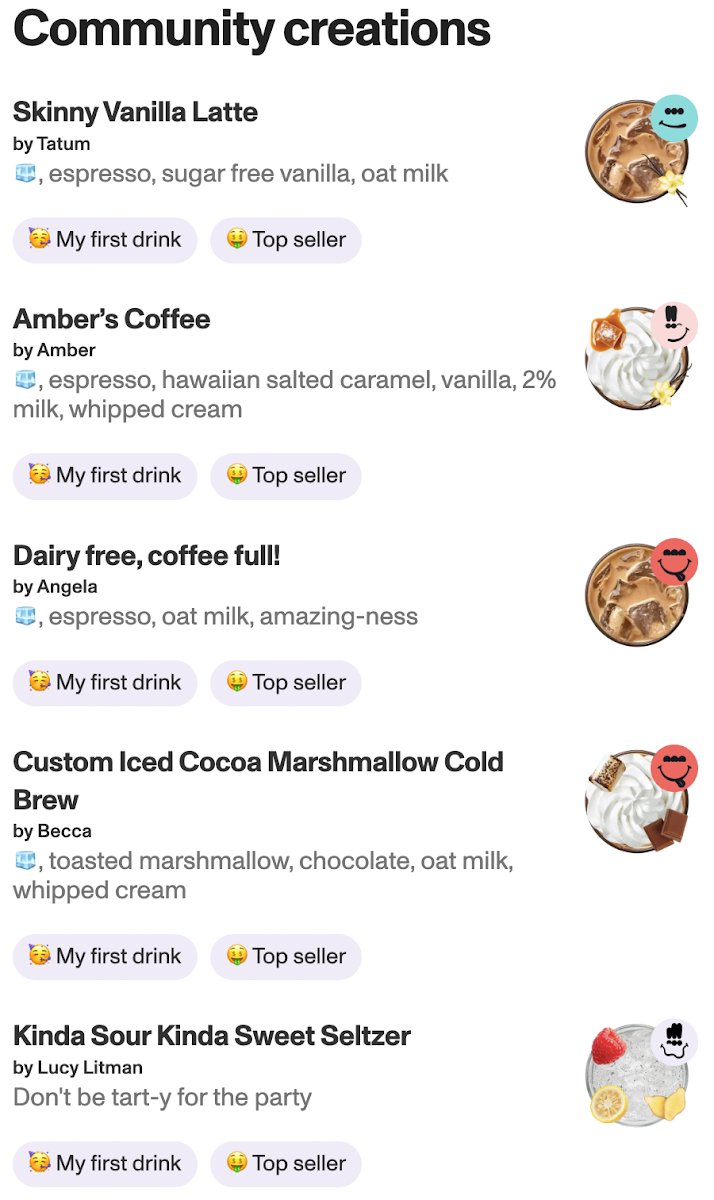The image size is (714, 1200).
Task: Select My first drink chip under Becca's Cold Brew
Action: coord(105,956)
